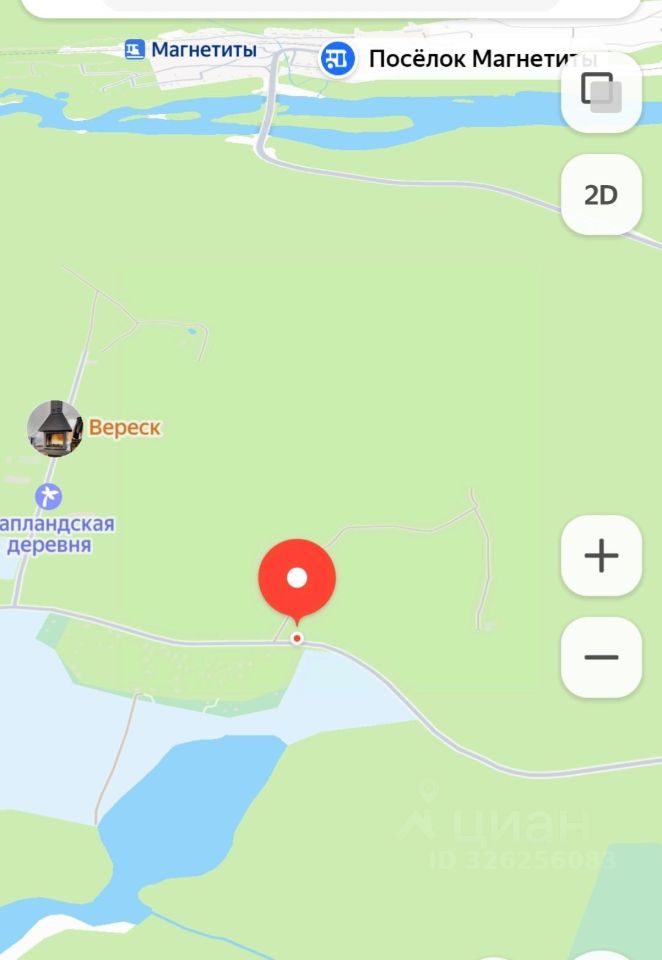Open the map layers button
The height and width of the screenshot is (960, 662).
[601, 92]
